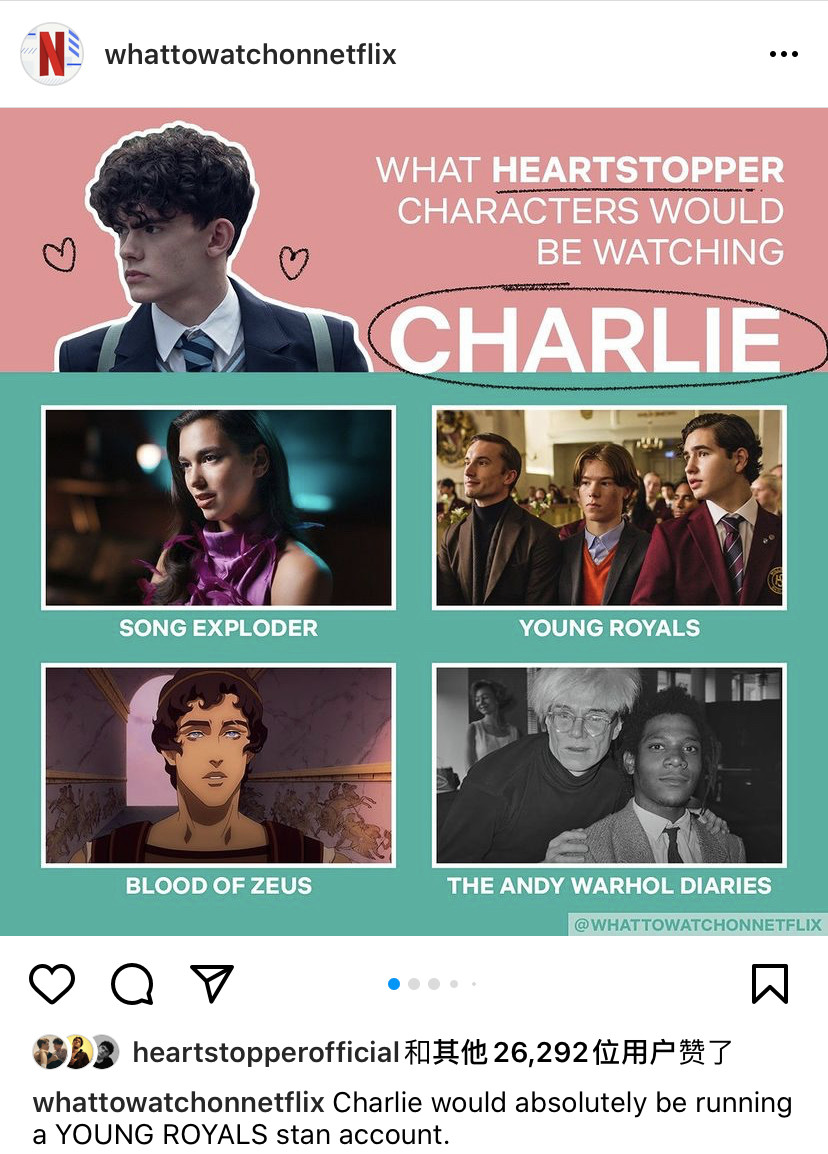Like this Heartstopper post
This screenshot has height=1154, width=828.
pos(52,984)
